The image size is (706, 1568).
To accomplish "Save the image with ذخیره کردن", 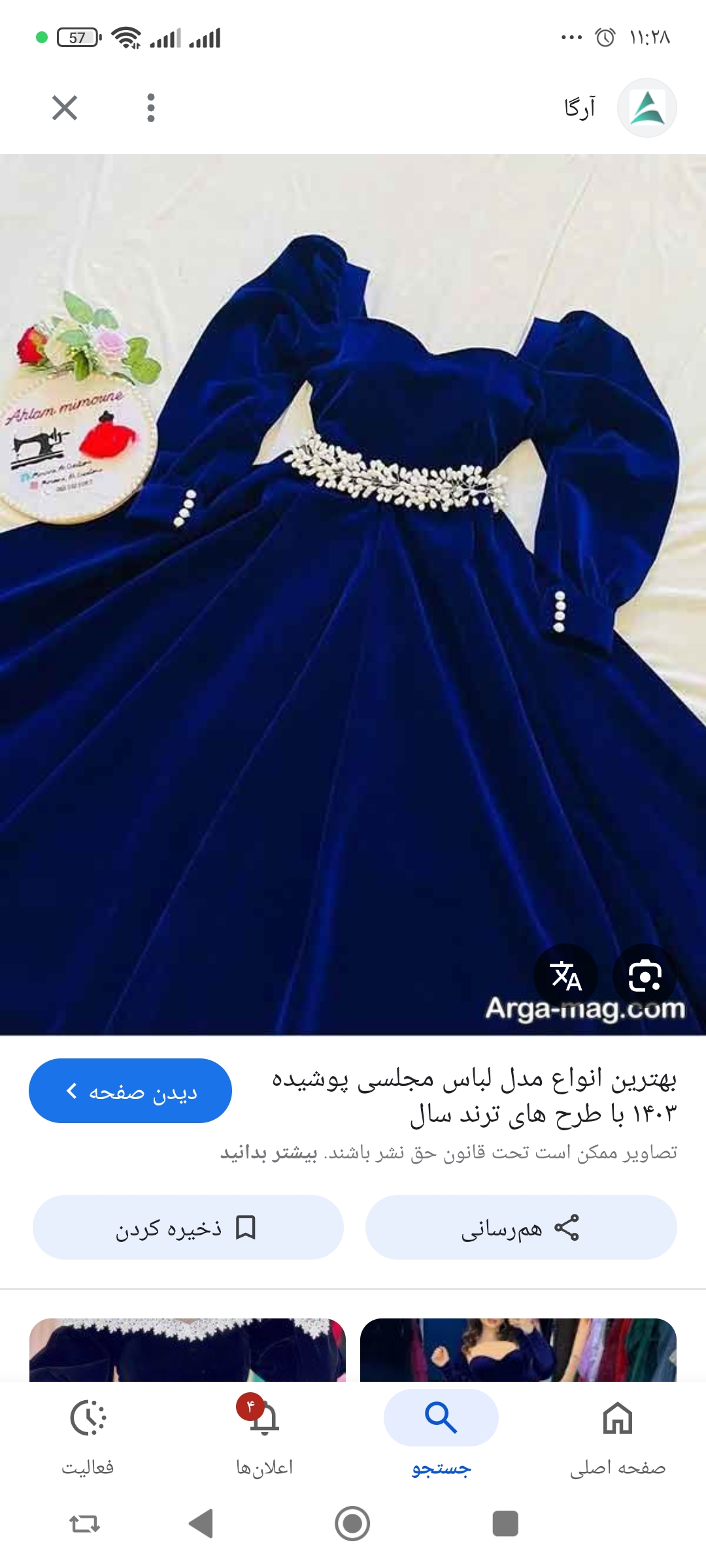I will point(188,1228).
